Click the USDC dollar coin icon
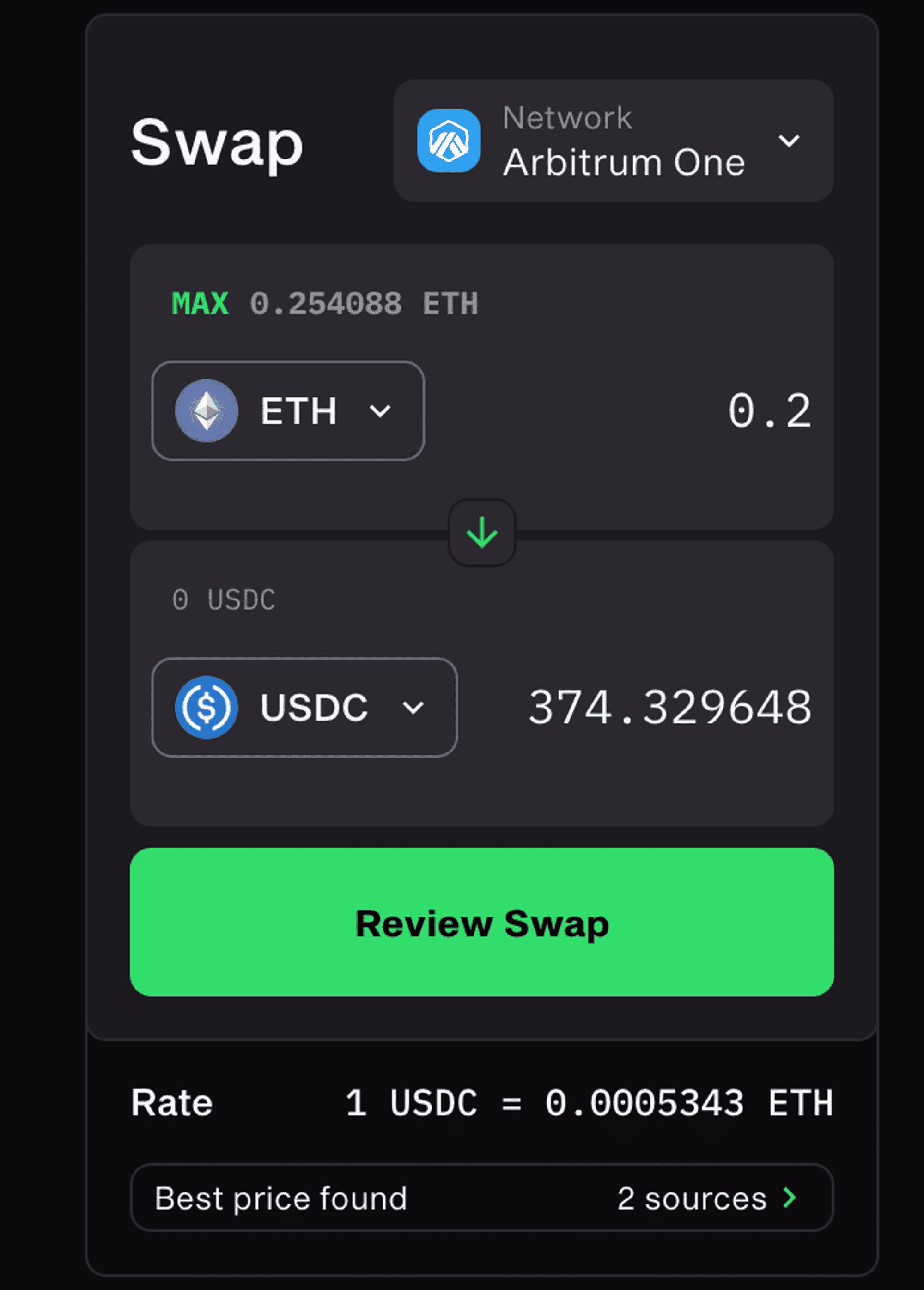The height and width of the screenshot is (1290, 924). point(207,706)
